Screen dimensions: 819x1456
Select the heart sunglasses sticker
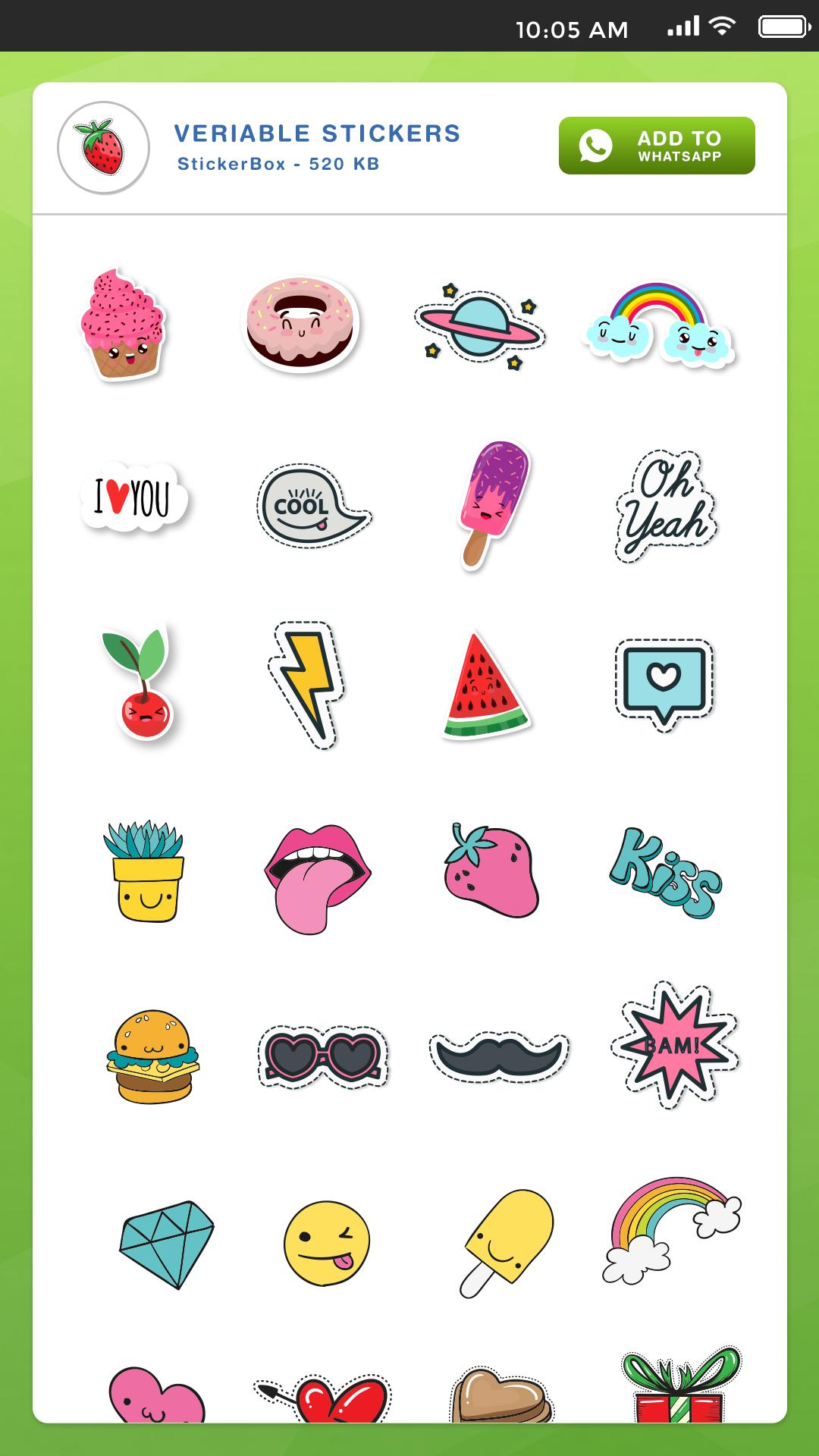322,1056
